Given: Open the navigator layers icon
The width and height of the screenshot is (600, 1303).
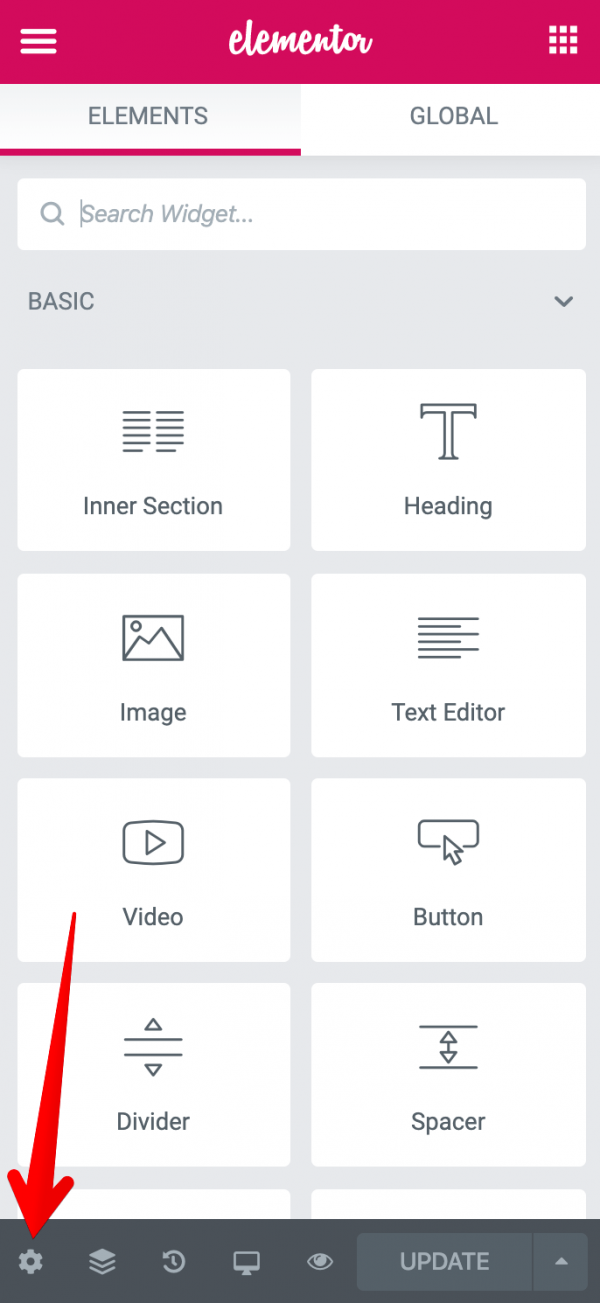Looking at the screenshot, I should tap(102, 1262).
